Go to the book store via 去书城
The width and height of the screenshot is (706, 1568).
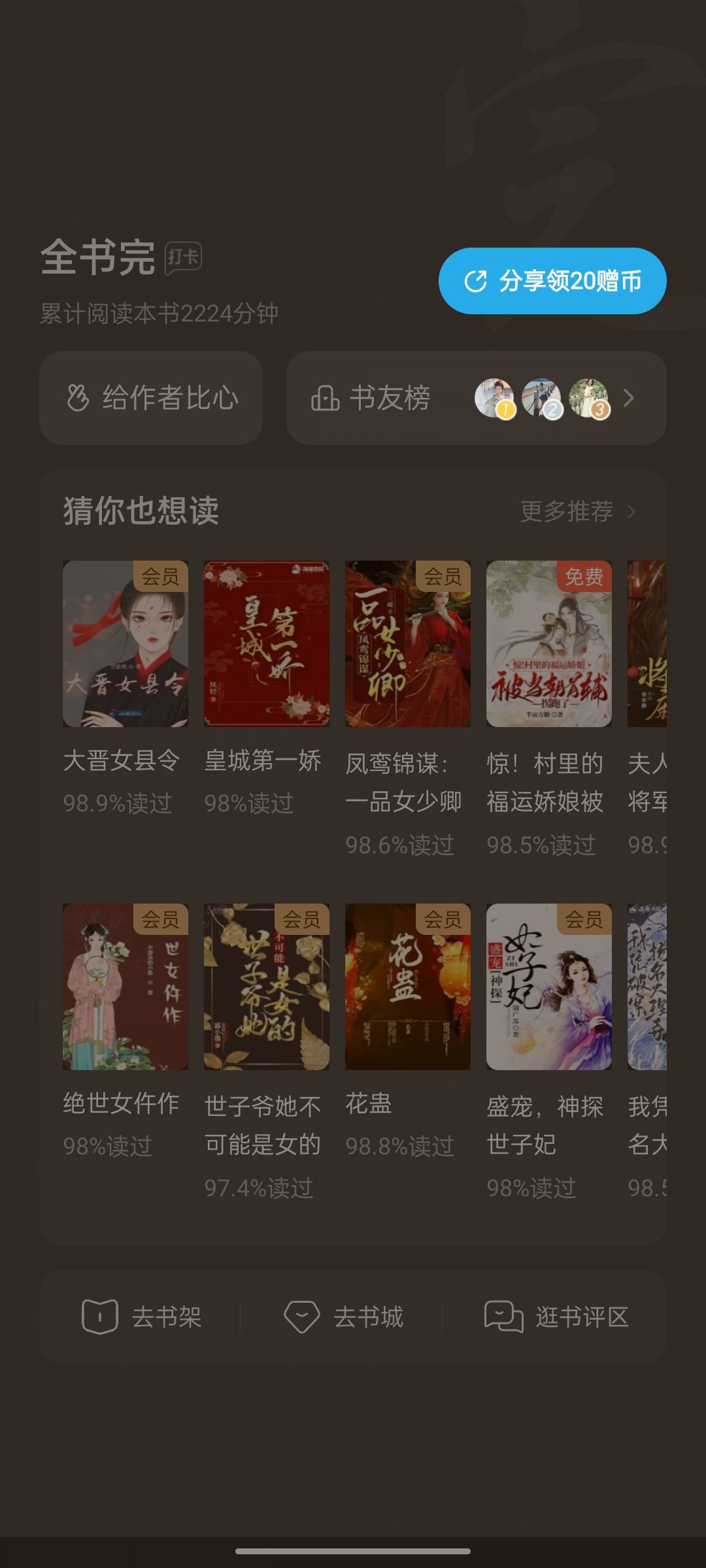pyautogui.click(x=343, y=1316)
